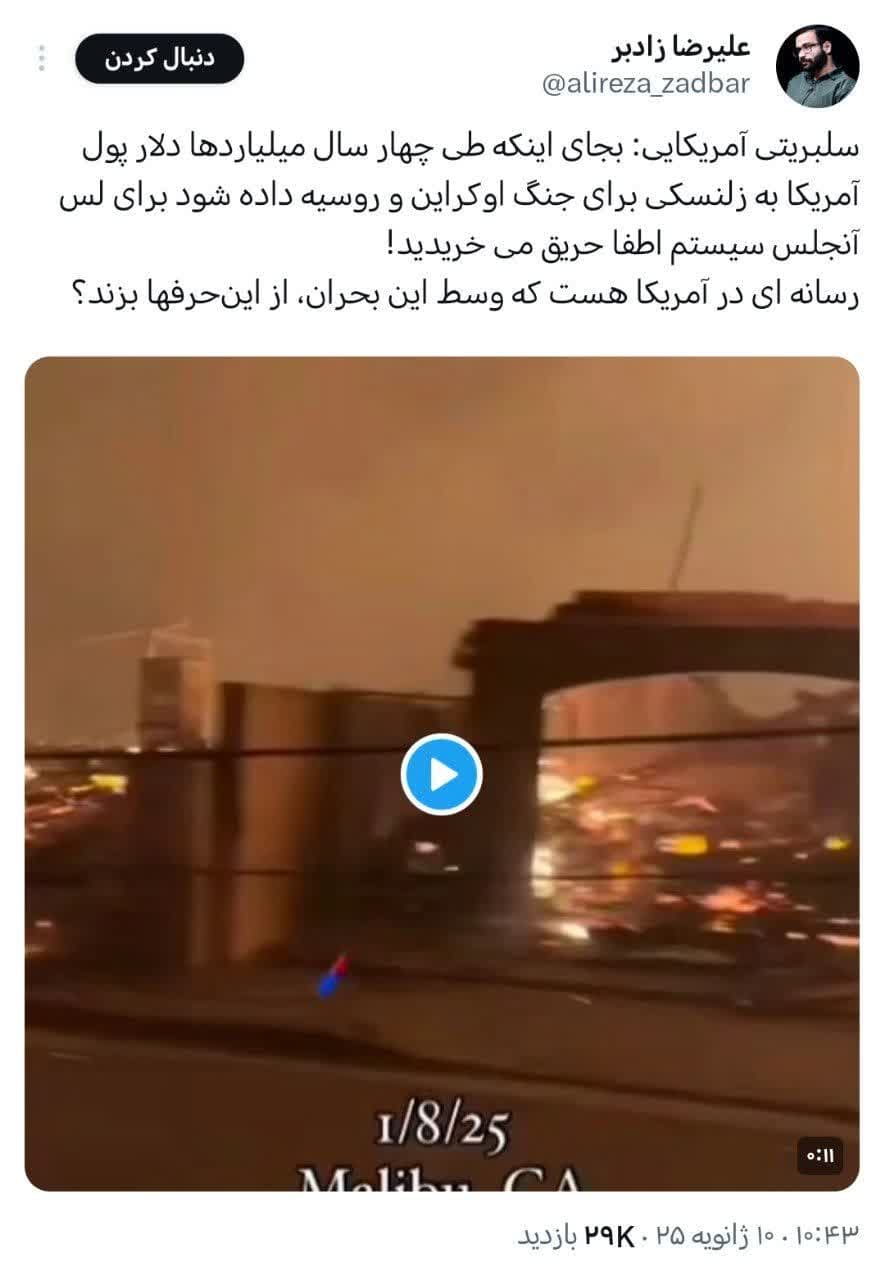Image resolution: width=885 pixels, height=1280 pixels.
Task: Follow the account with the دنبال کردن button
Action: [x=159, y=58]
